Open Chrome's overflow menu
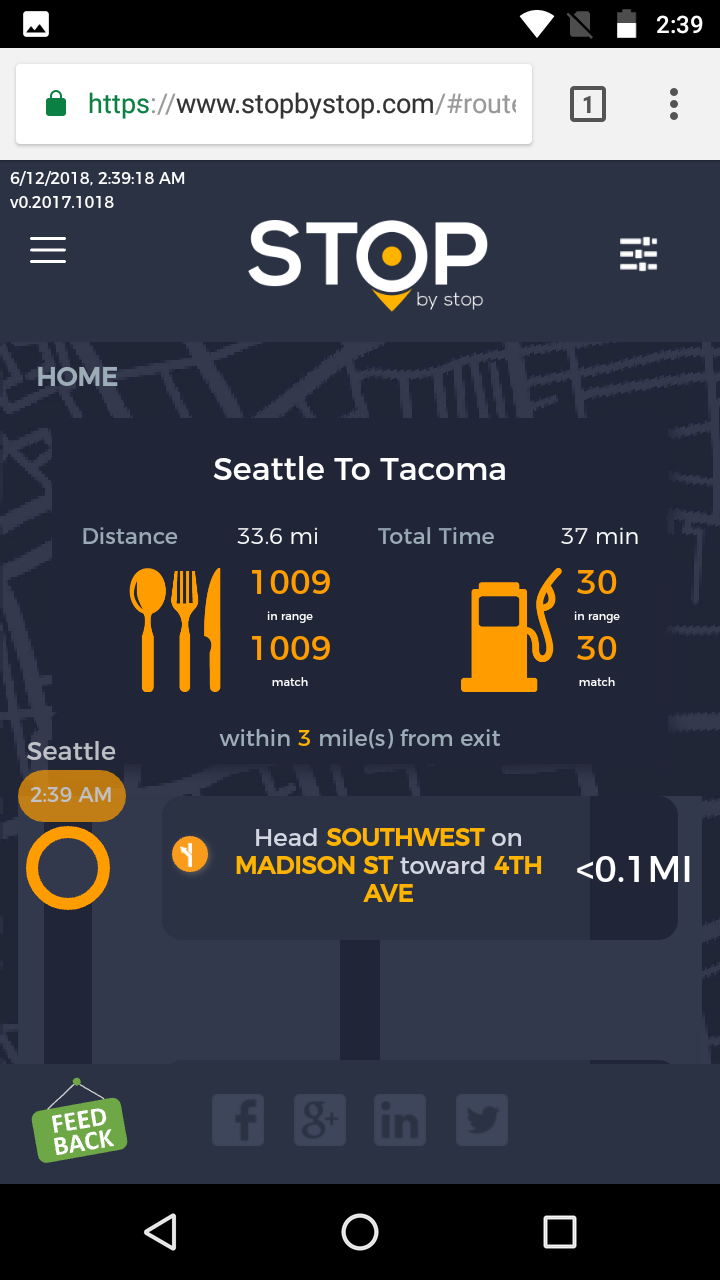Image resolution: width=720 pixels, height=1280 pixels. coord(674,104)
